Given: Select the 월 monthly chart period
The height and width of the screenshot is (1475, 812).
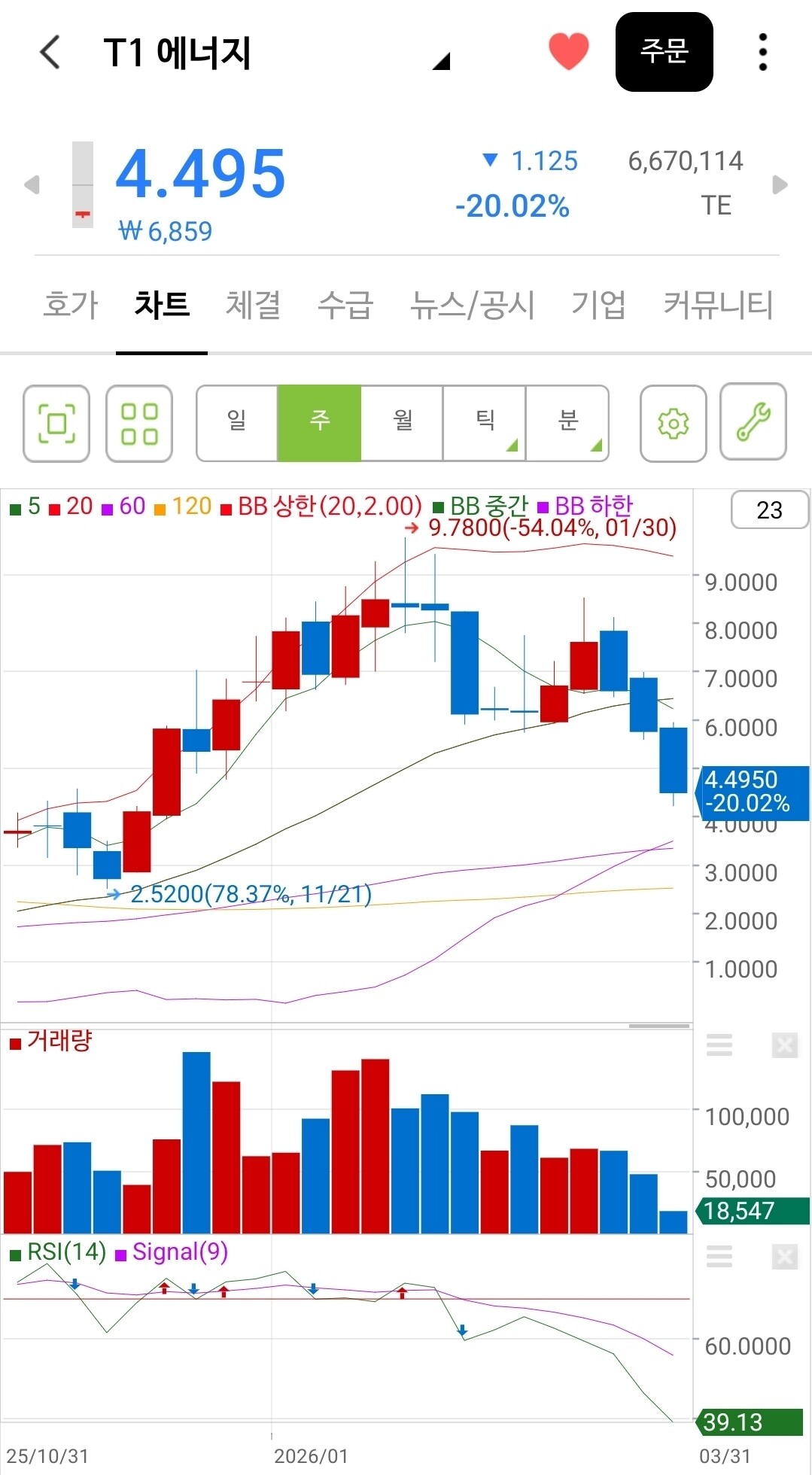Looking at the screenshot, I should click(x=402, y=423).
